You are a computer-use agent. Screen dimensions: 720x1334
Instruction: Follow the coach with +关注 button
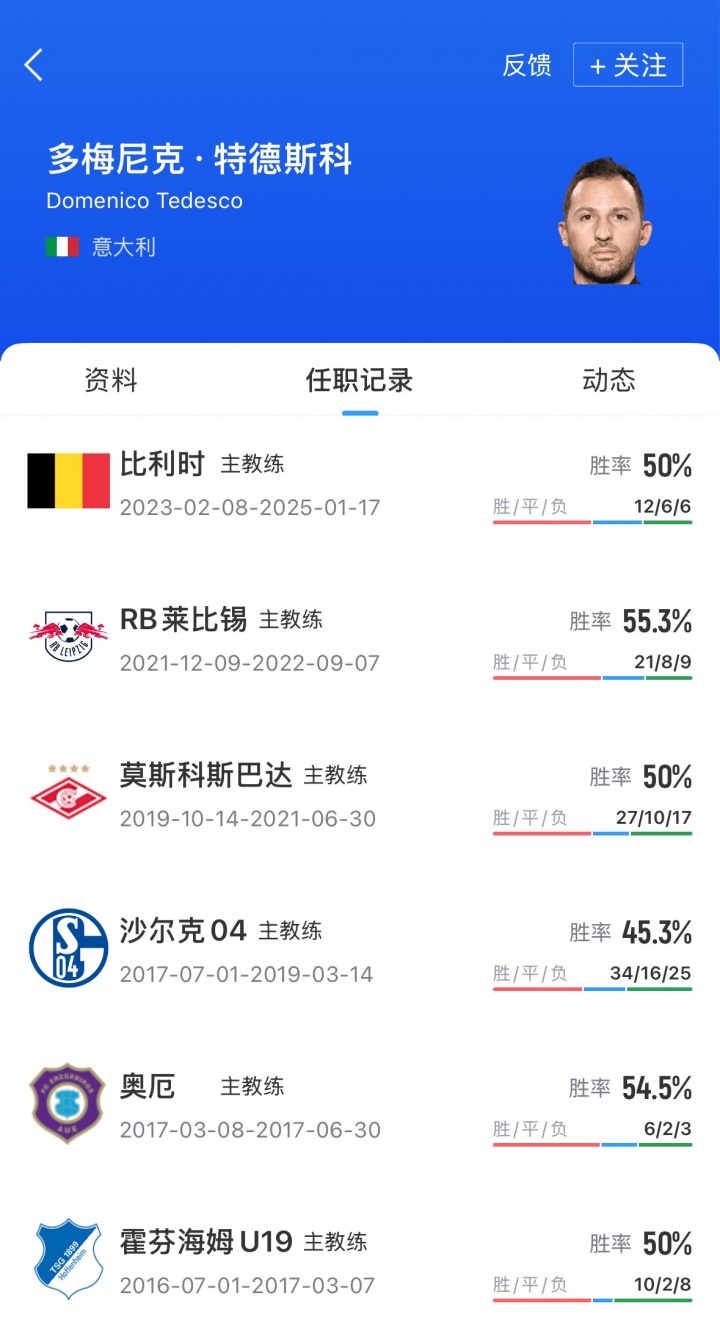pos(628,66)
